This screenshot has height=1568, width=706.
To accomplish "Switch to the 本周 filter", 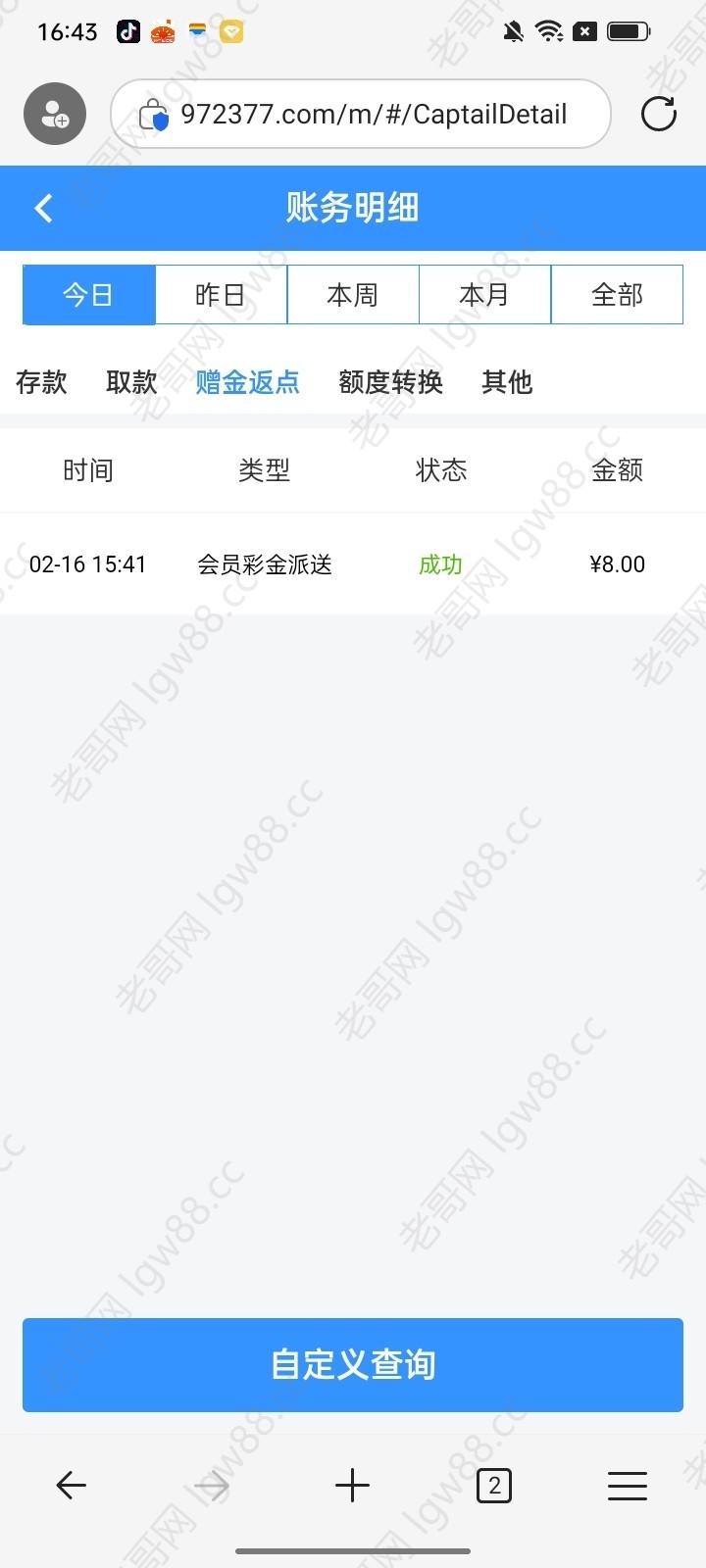I will (x=353, y=295).
